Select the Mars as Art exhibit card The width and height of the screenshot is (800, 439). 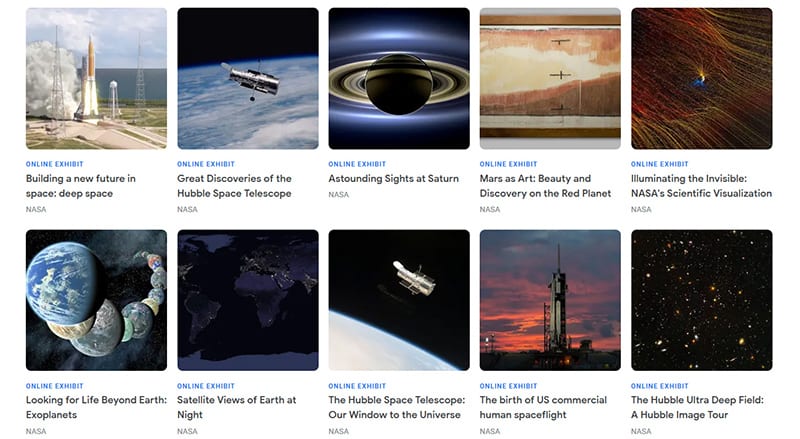tap(550, 79)
